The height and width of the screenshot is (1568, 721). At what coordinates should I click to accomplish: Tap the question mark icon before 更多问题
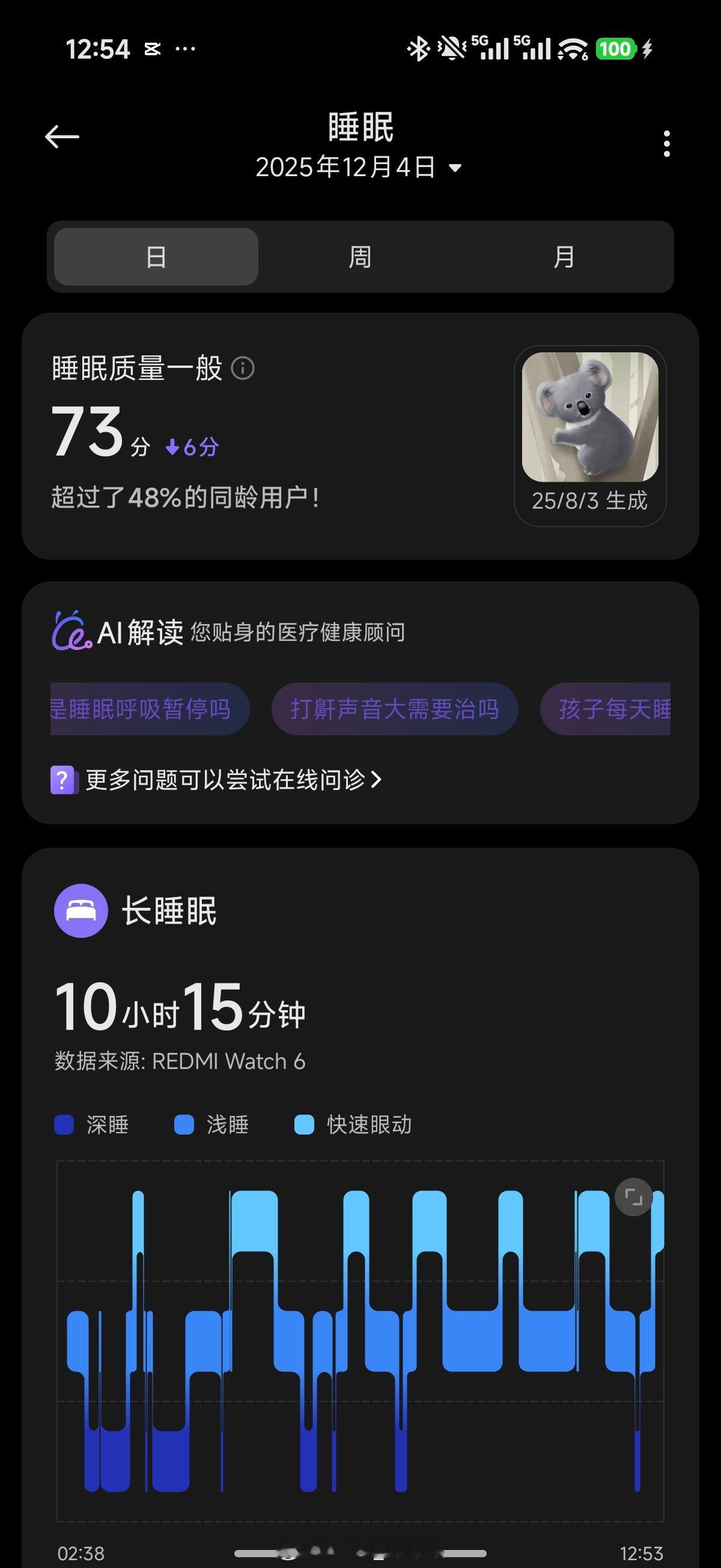(x=63, y=780)
